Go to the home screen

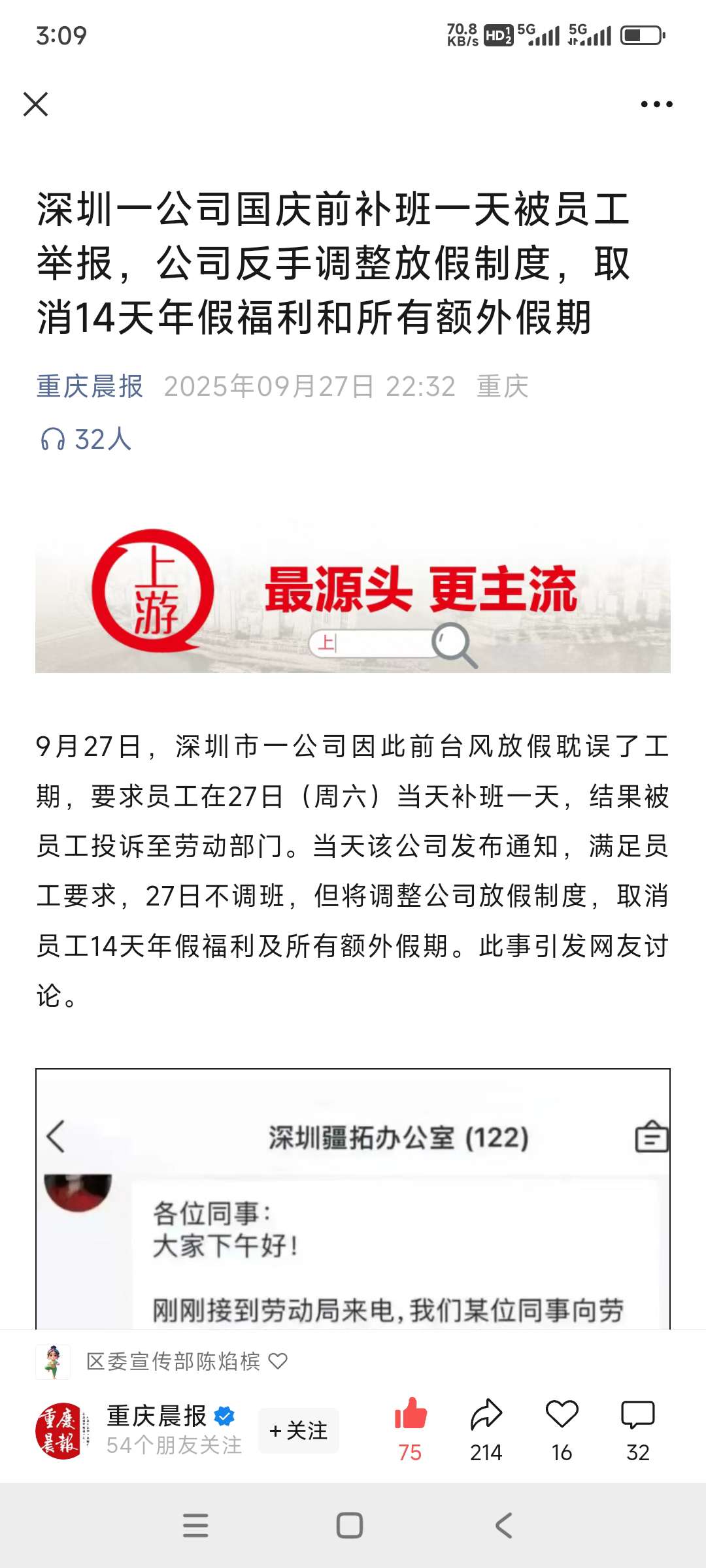pos(350,1526)
